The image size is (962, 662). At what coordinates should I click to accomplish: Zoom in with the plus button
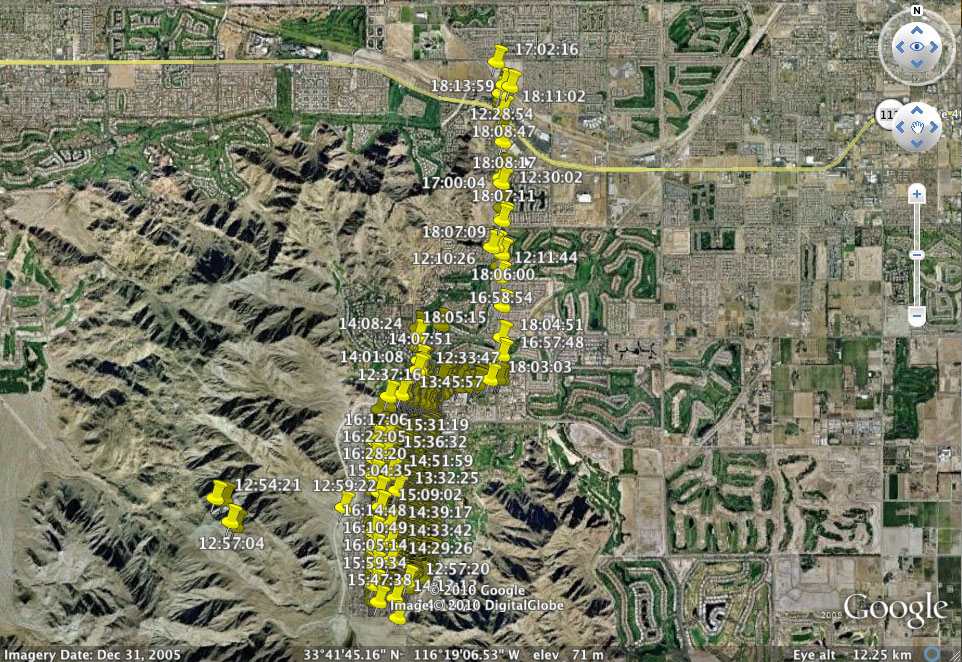916,195
